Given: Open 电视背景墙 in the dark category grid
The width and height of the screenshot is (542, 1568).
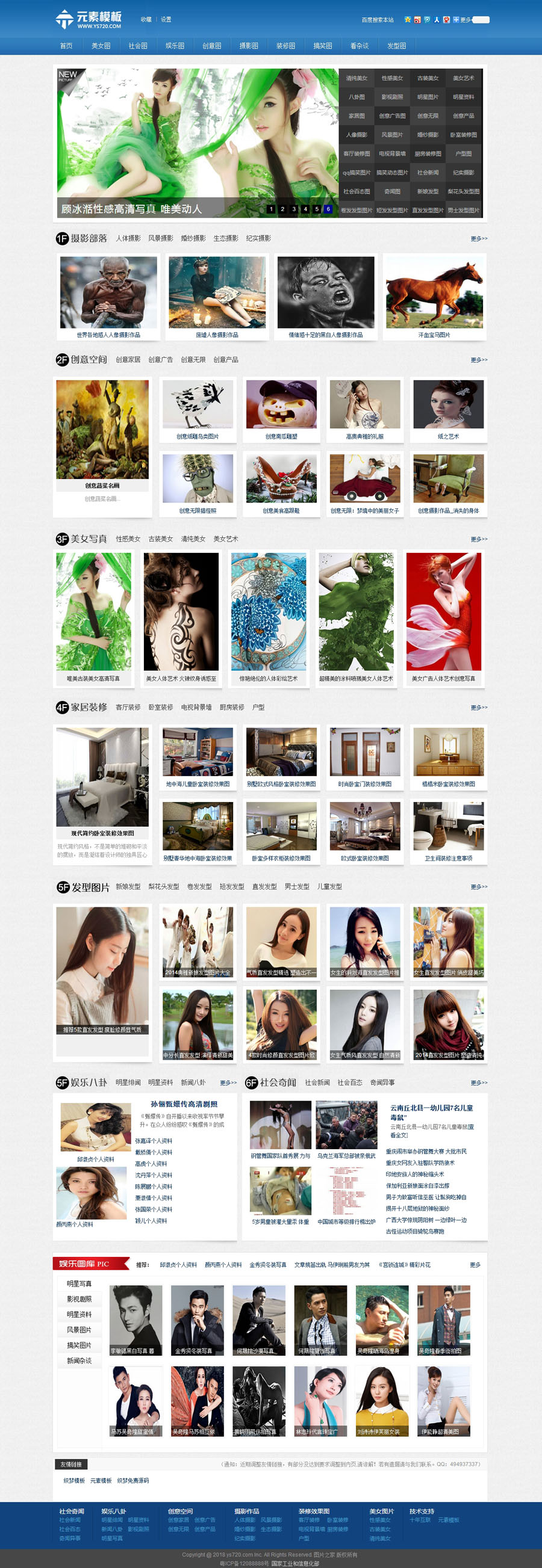Looking at the screenshot, I should (392, 153).
